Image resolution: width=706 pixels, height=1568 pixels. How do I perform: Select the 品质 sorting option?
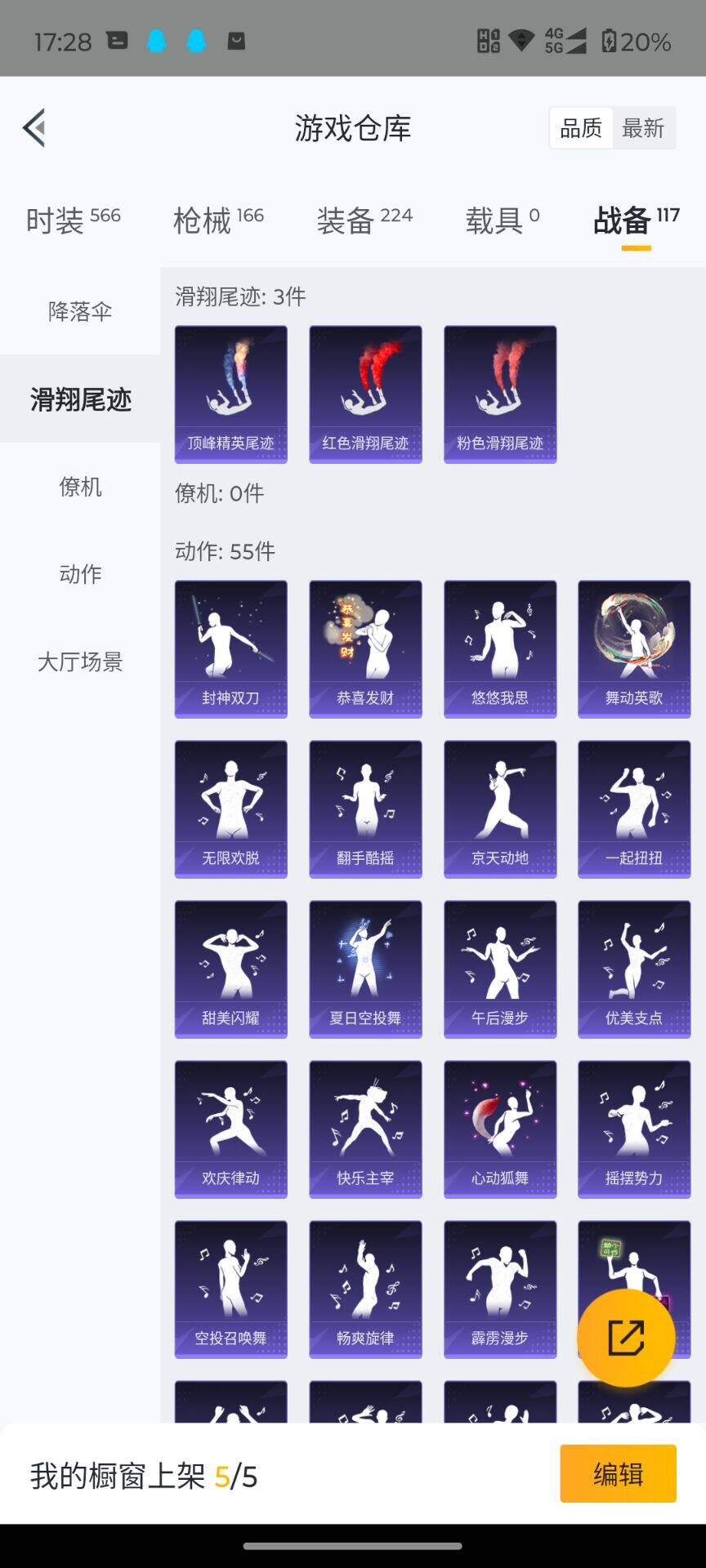[x=581, y=128]
